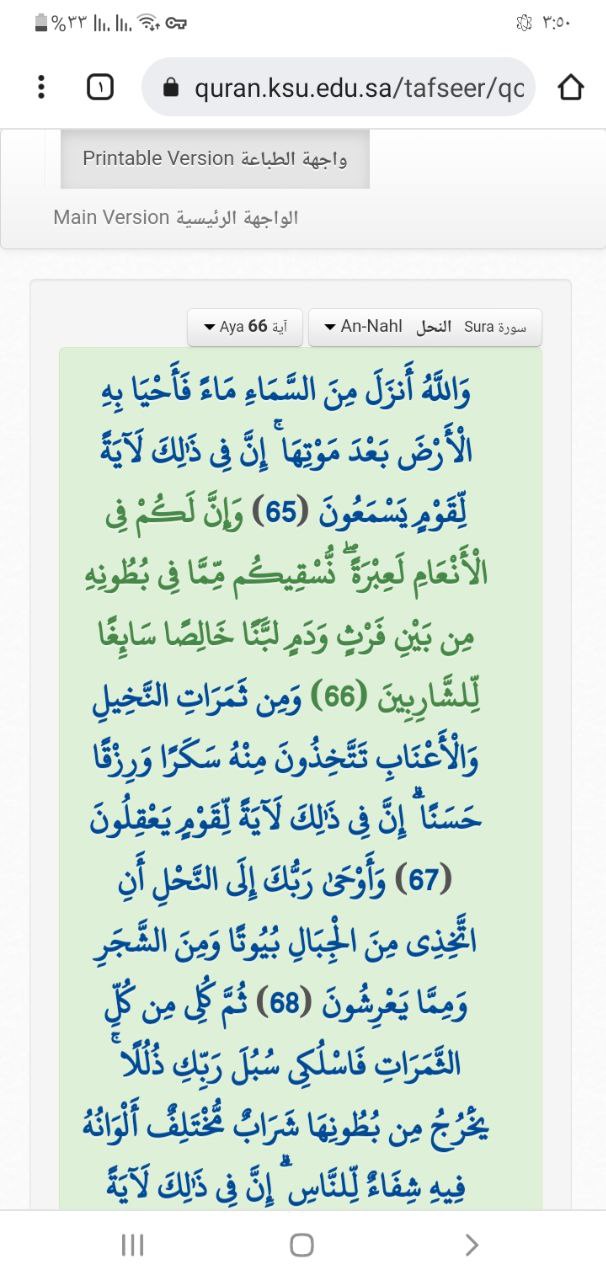Expand the An-Nahl Sura dropdown
The image size is (606, 1280).
coord(425,327)
